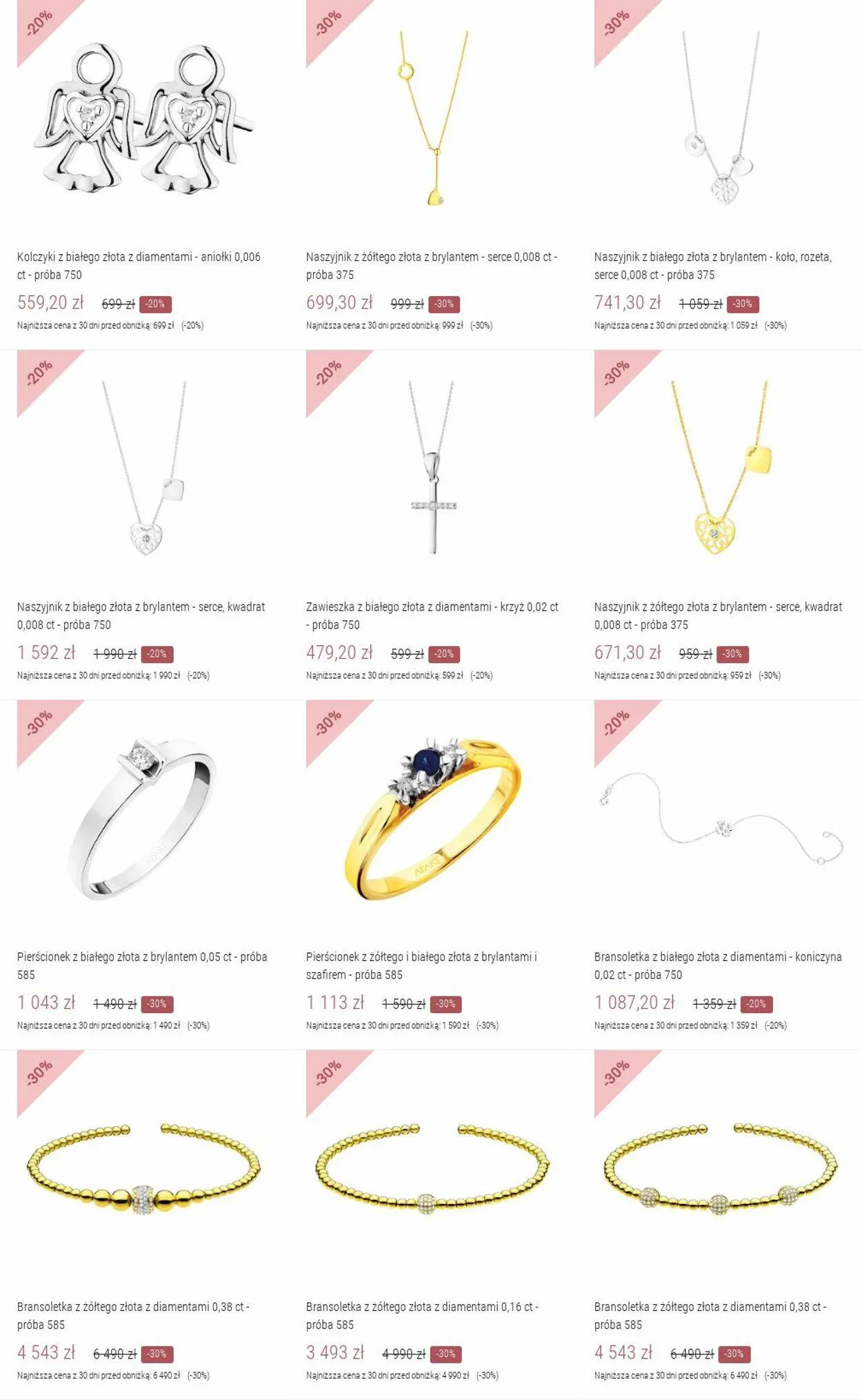Open the angel earrings product priced 559,20 zł
This screenshot has width=862, height=1400.
pyautogui.click(x=139, y=266)
